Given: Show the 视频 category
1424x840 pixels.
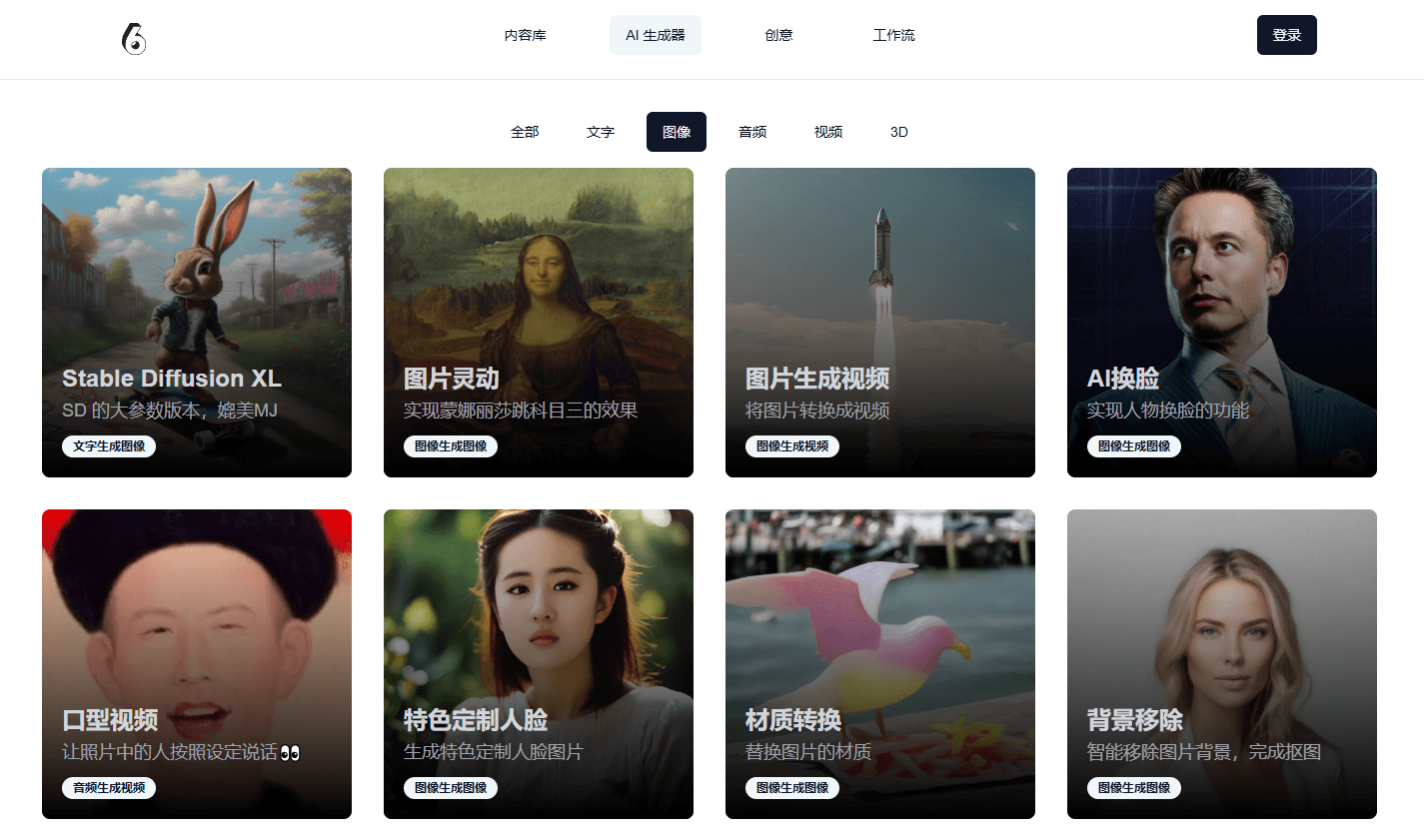Looking at the screenshot, I should pyautogui.click(x=828, y=132).
